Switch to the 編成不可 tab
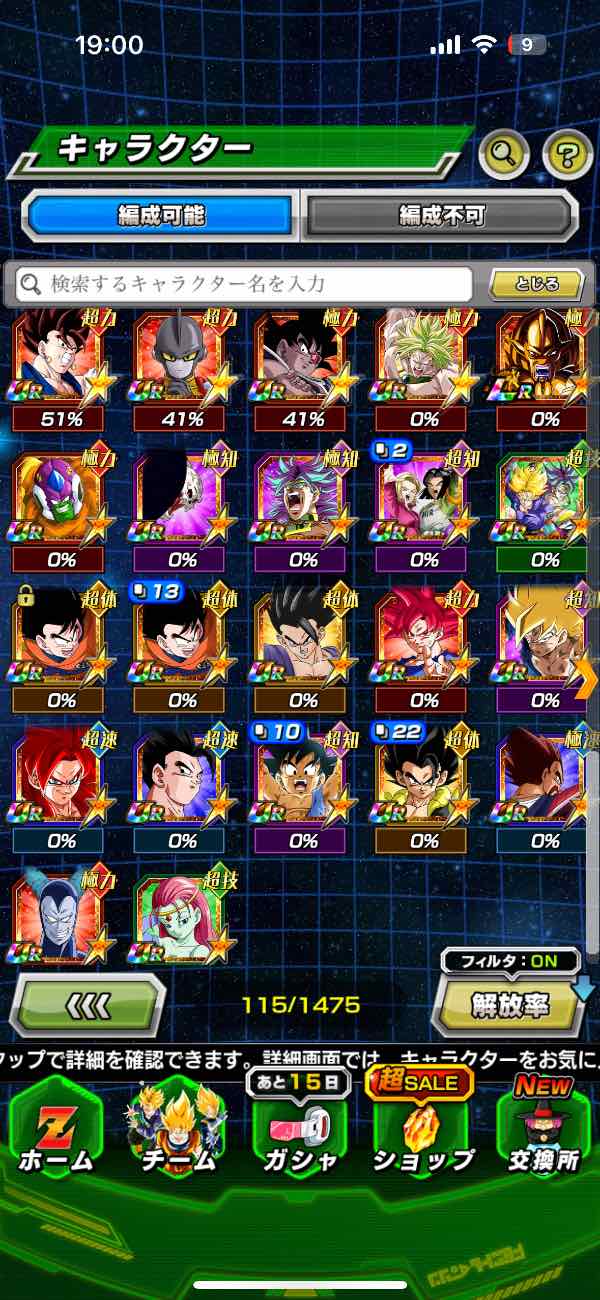The height and width of the screenshot is (1300, 600). pyautogui.click(x=441, y=215)
